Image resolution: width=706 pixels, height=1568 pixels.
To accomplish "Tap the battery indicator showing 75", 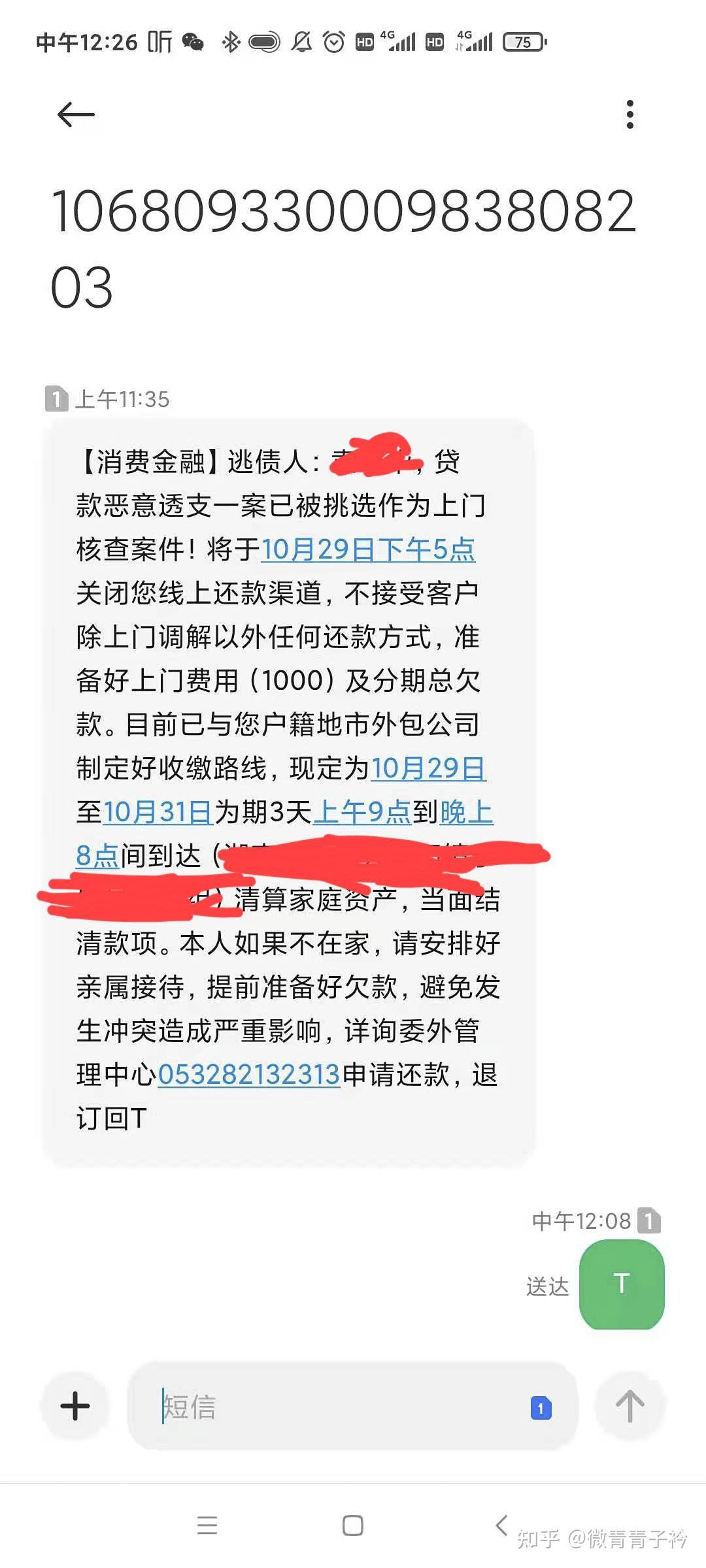I will (x=523, y=41).
